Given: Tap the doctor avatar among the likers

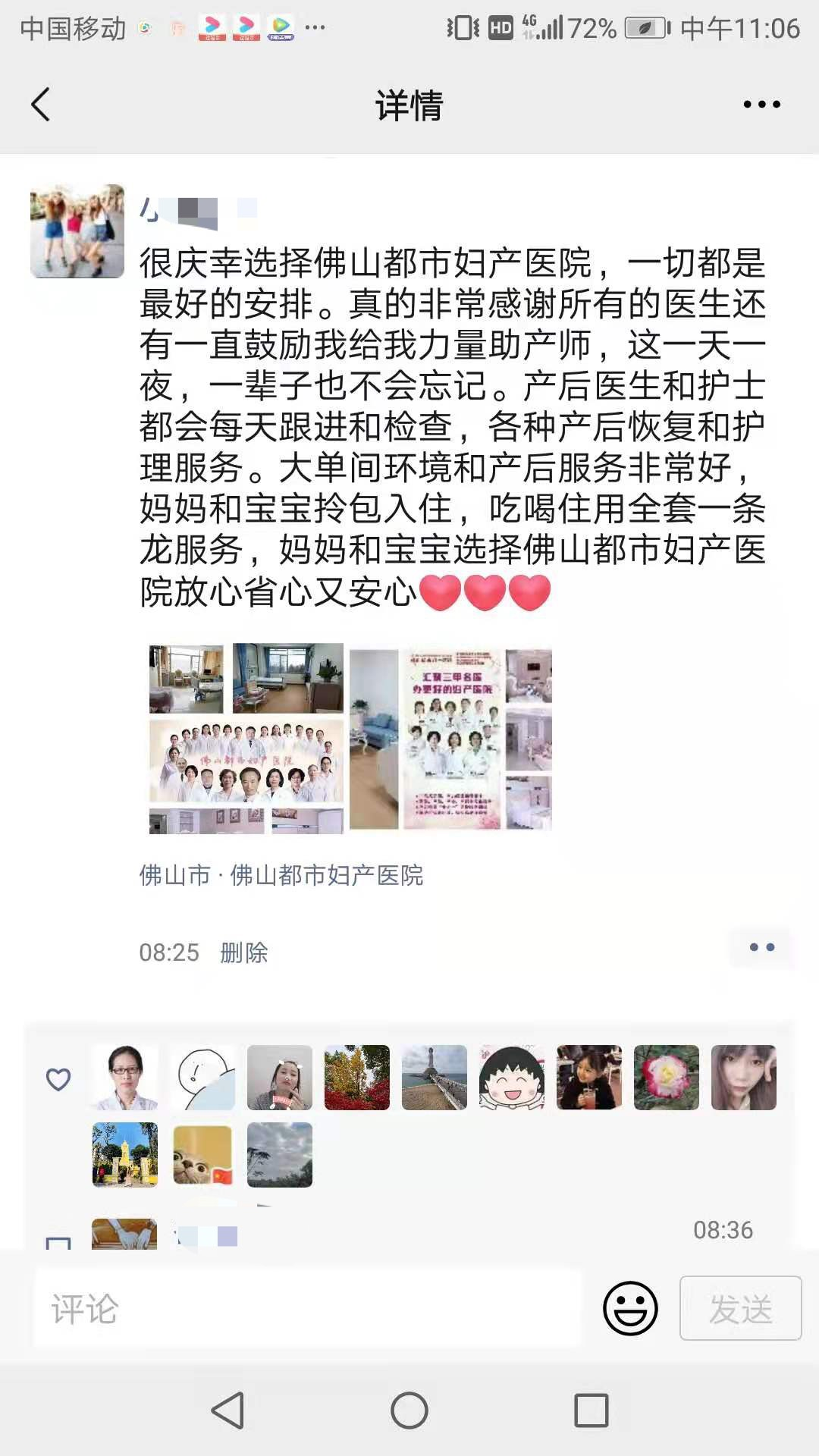Looking at the screenshot, I should tap(124, 1077).
